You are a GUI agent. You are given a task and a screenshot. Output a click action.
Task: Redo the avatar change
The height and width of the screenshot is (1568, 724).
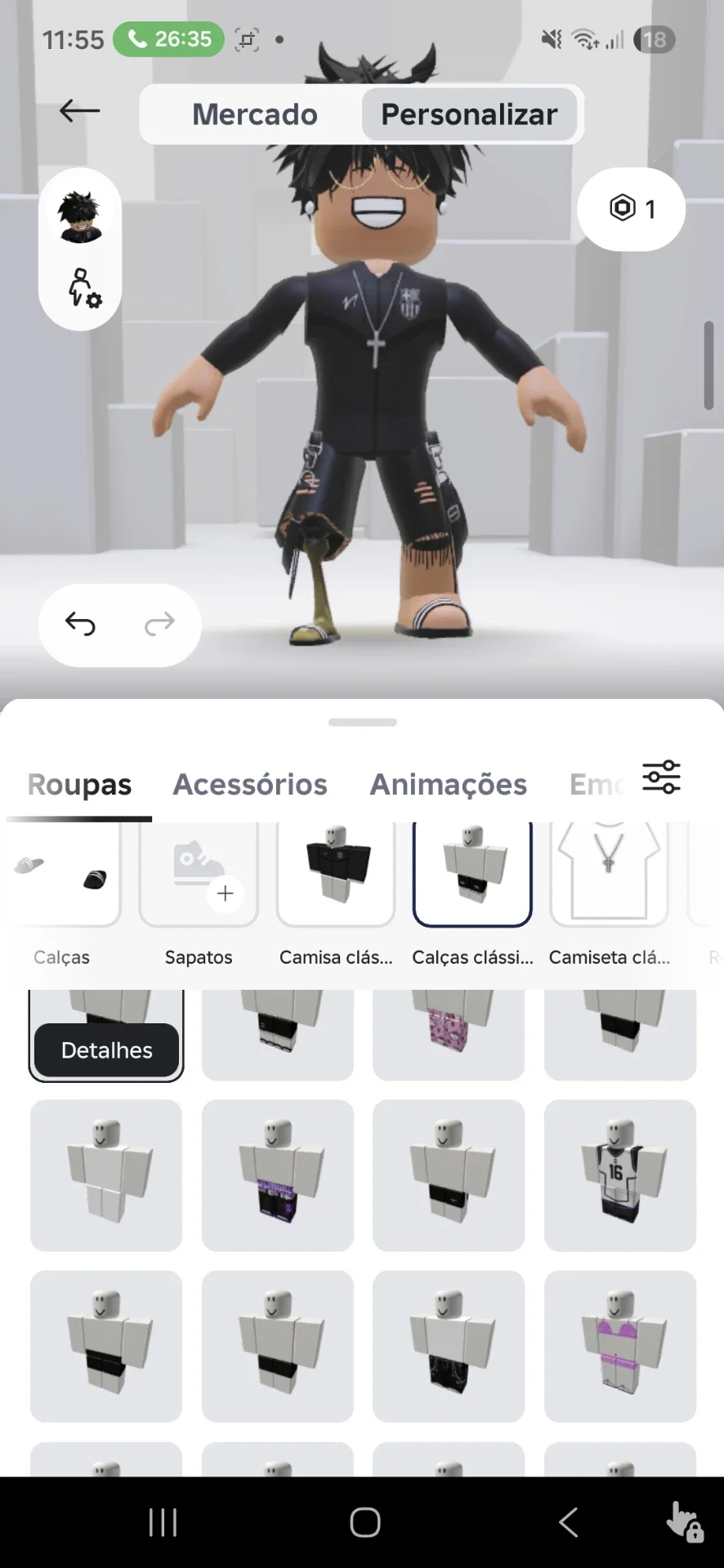pyautogui.click(x=159, y=624)
